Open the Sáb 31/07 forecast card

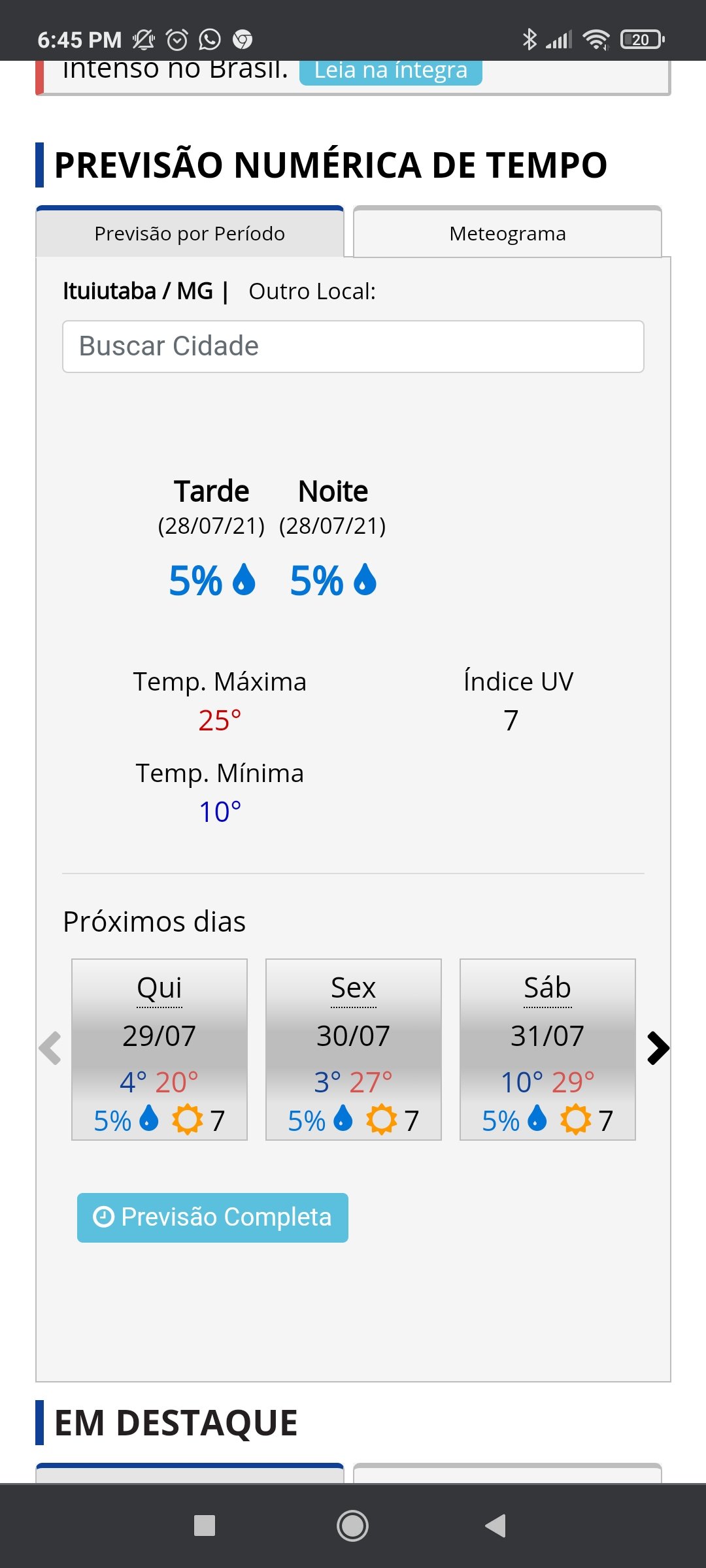point(548,1049)
